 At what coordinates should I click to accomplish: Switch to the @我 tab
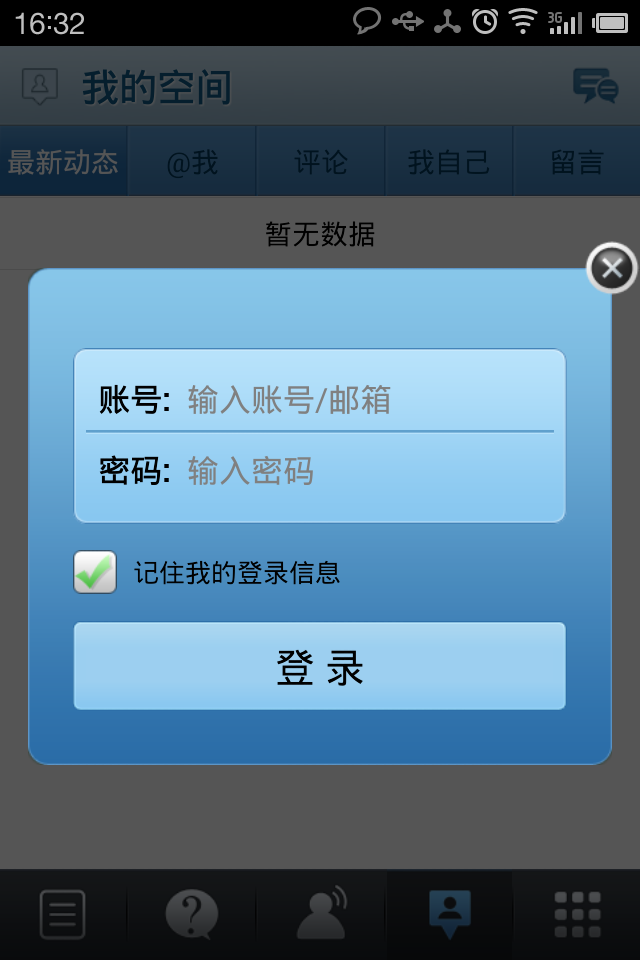(x=192, y=162)
